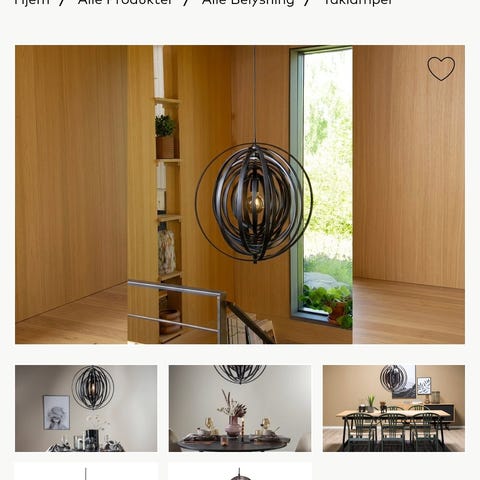Return to Hjem via the breadcrumb

pyautogui.click(x=32, y=2)
